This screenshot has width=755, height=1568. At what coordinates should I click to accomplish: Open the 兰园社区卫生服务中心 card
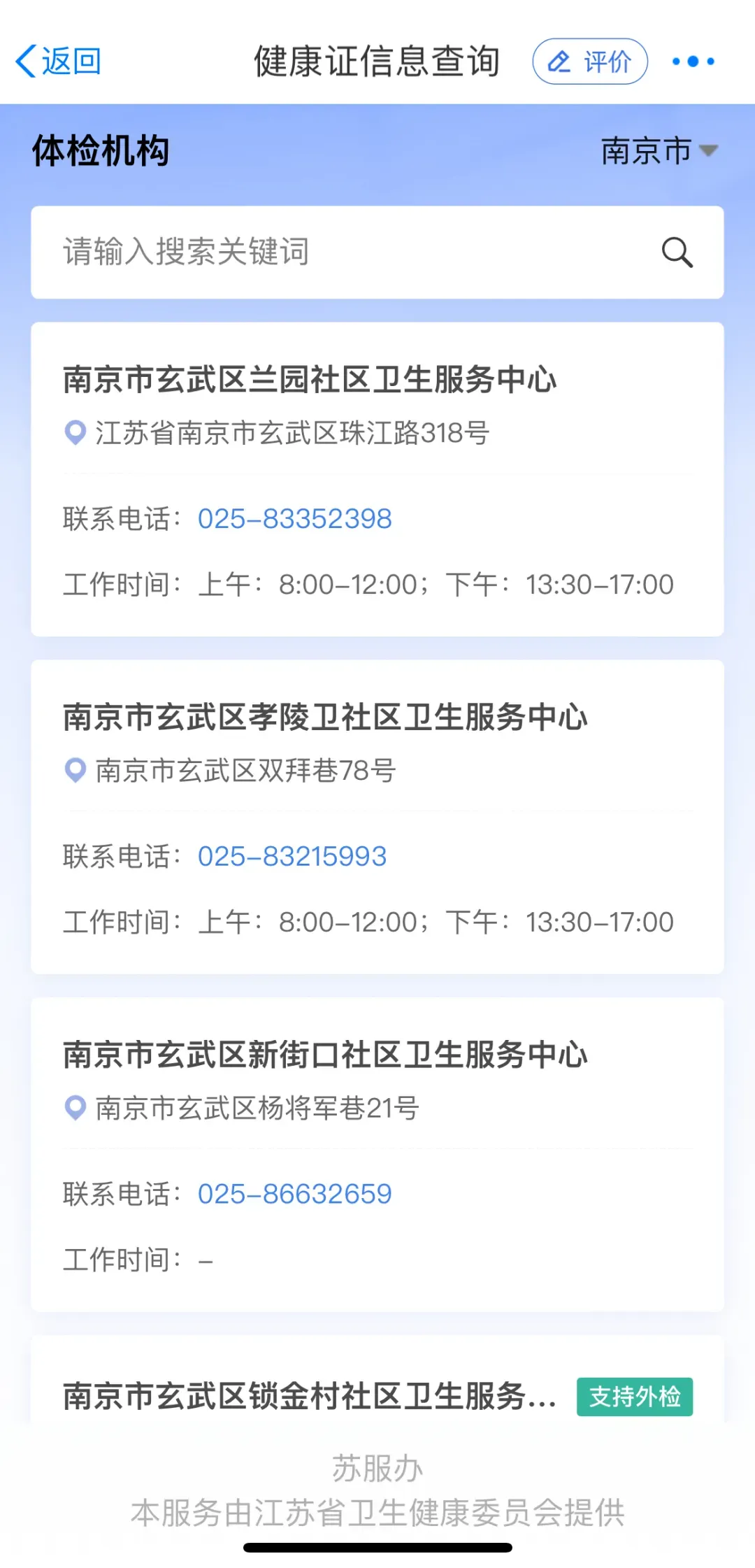[x=377, y=479]
